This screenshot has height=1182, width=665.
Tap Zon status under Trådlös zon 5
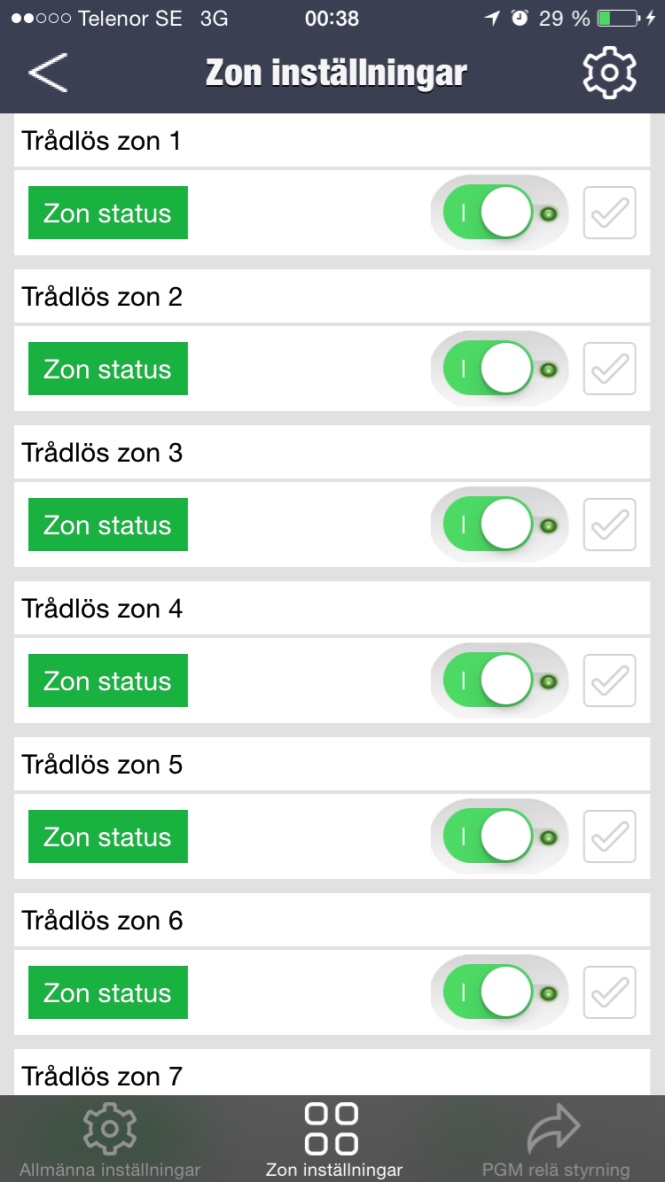point(108,837)
